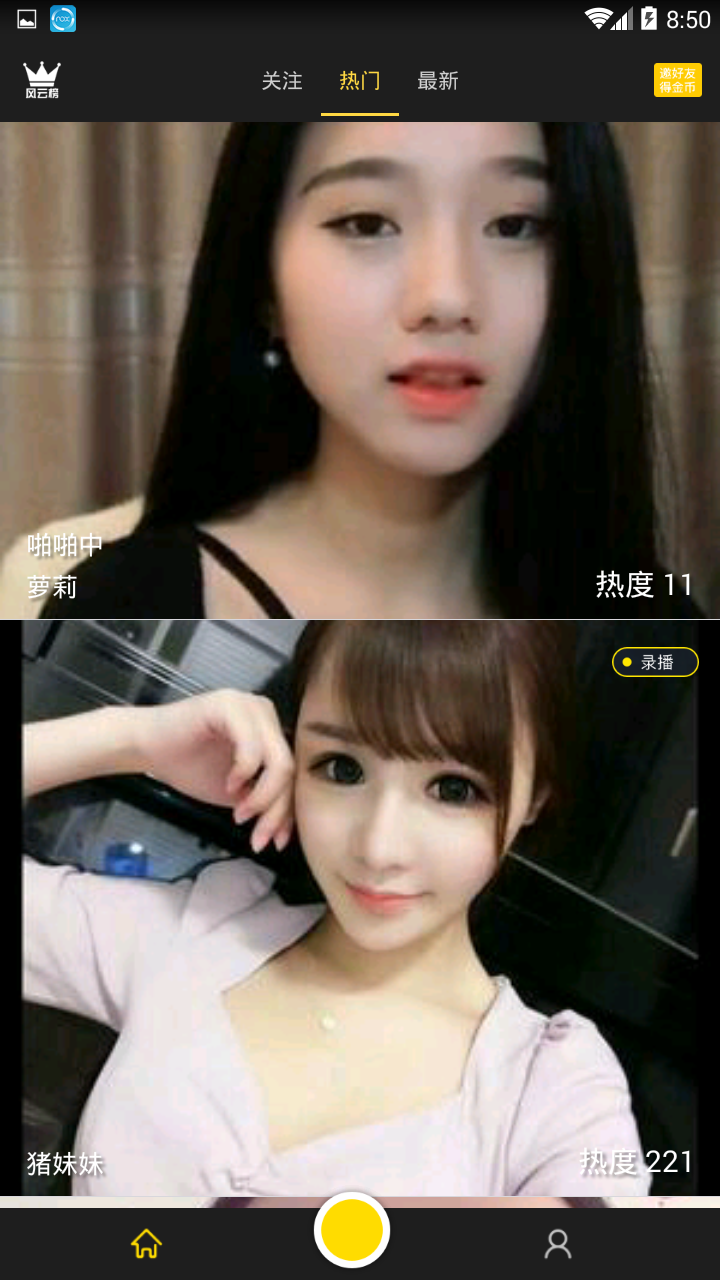Open the 风云榜 ranking crown icon
This screenshot has height=1280, width=720.
42,80
